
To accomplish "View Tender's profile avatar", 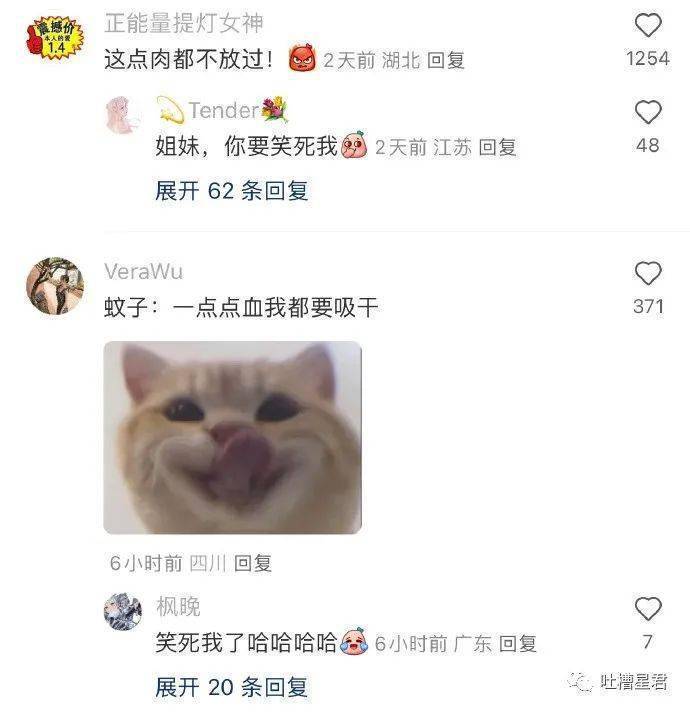I will pyautogui.click(x=123, y=116).
